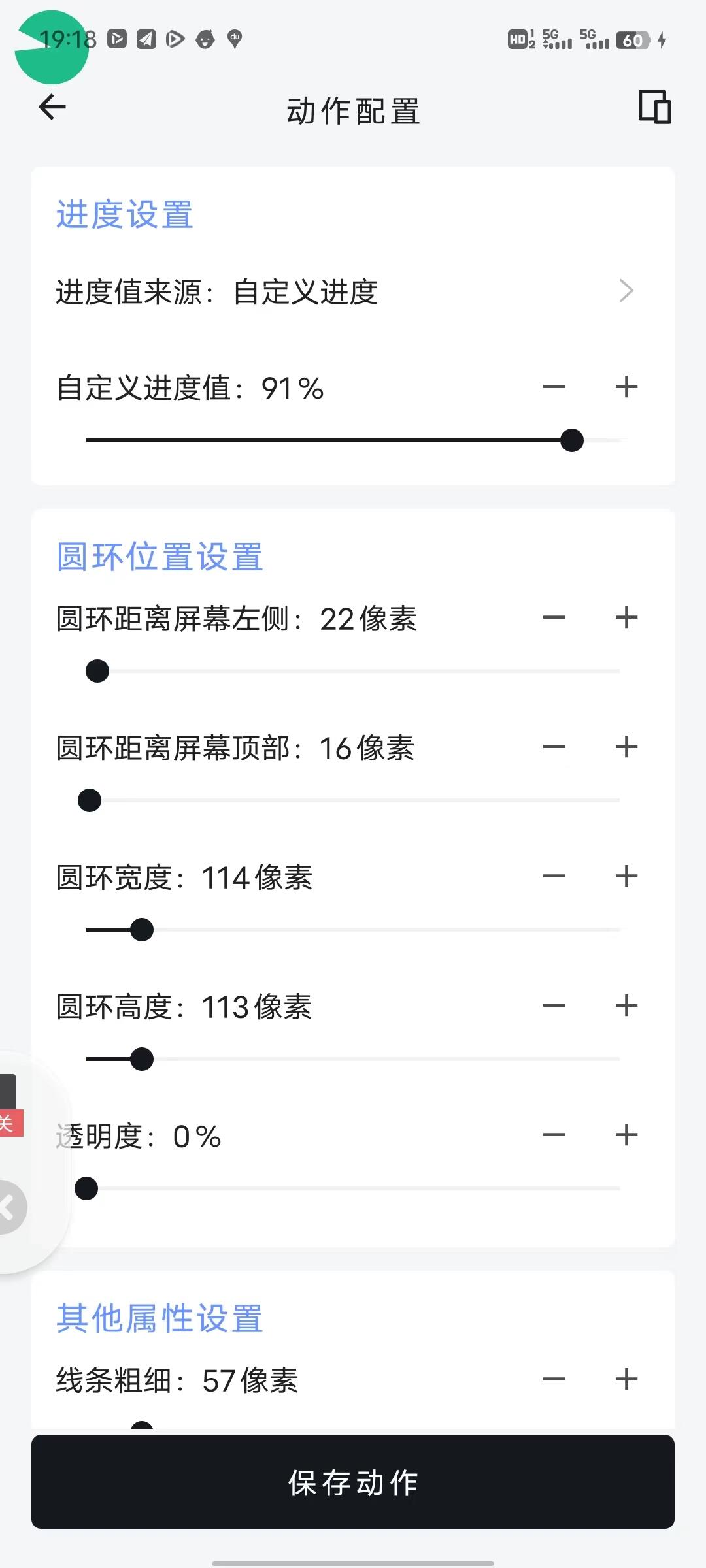The width and height of the screenshot is (706, 1568).
Task: Tap the 圆环宽度 slider track
Action: point(353,929)
